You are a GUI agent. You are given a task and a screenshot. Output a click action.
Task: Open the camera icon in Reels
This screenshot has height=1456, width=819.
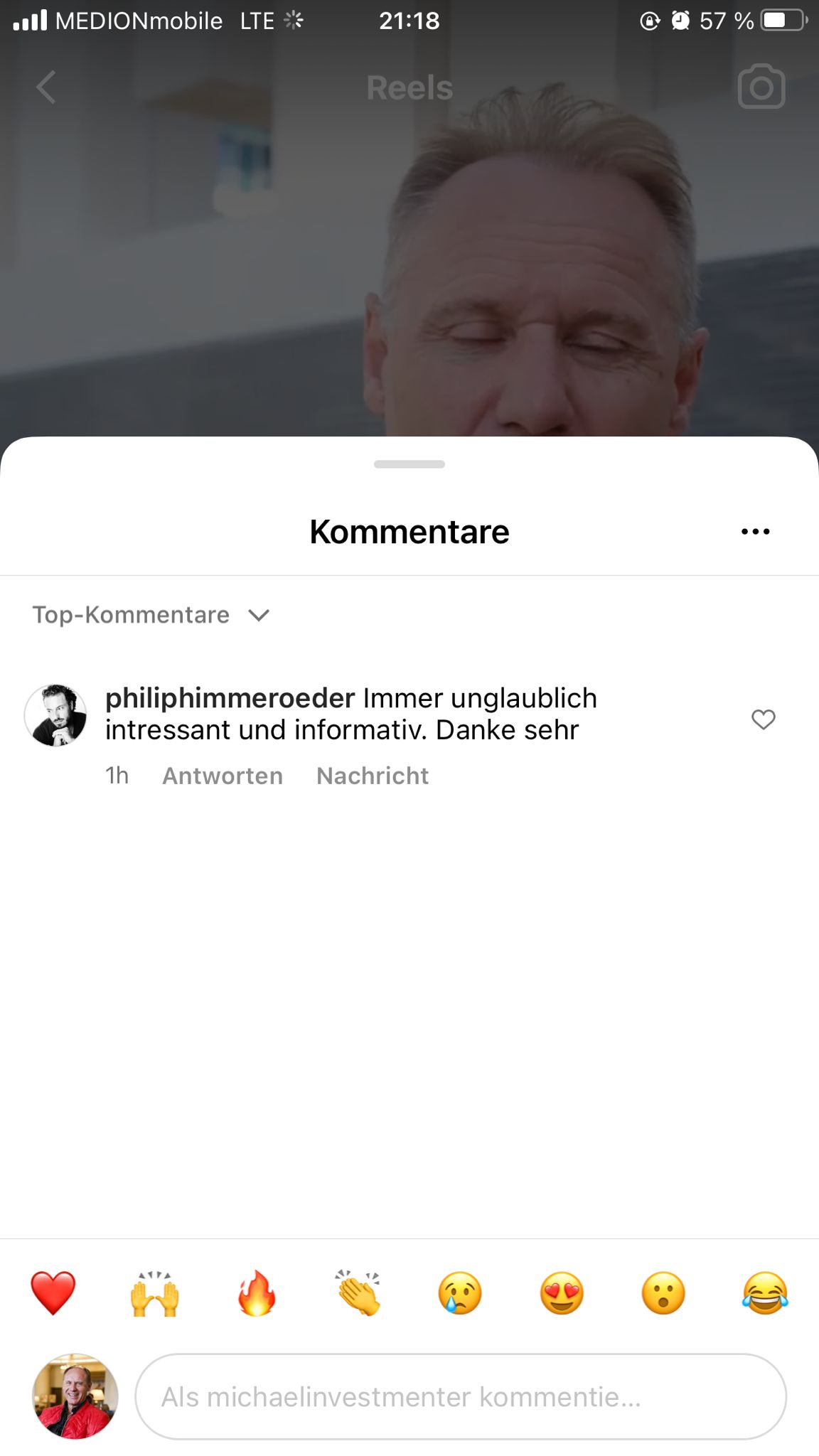[x=761, y=87]
